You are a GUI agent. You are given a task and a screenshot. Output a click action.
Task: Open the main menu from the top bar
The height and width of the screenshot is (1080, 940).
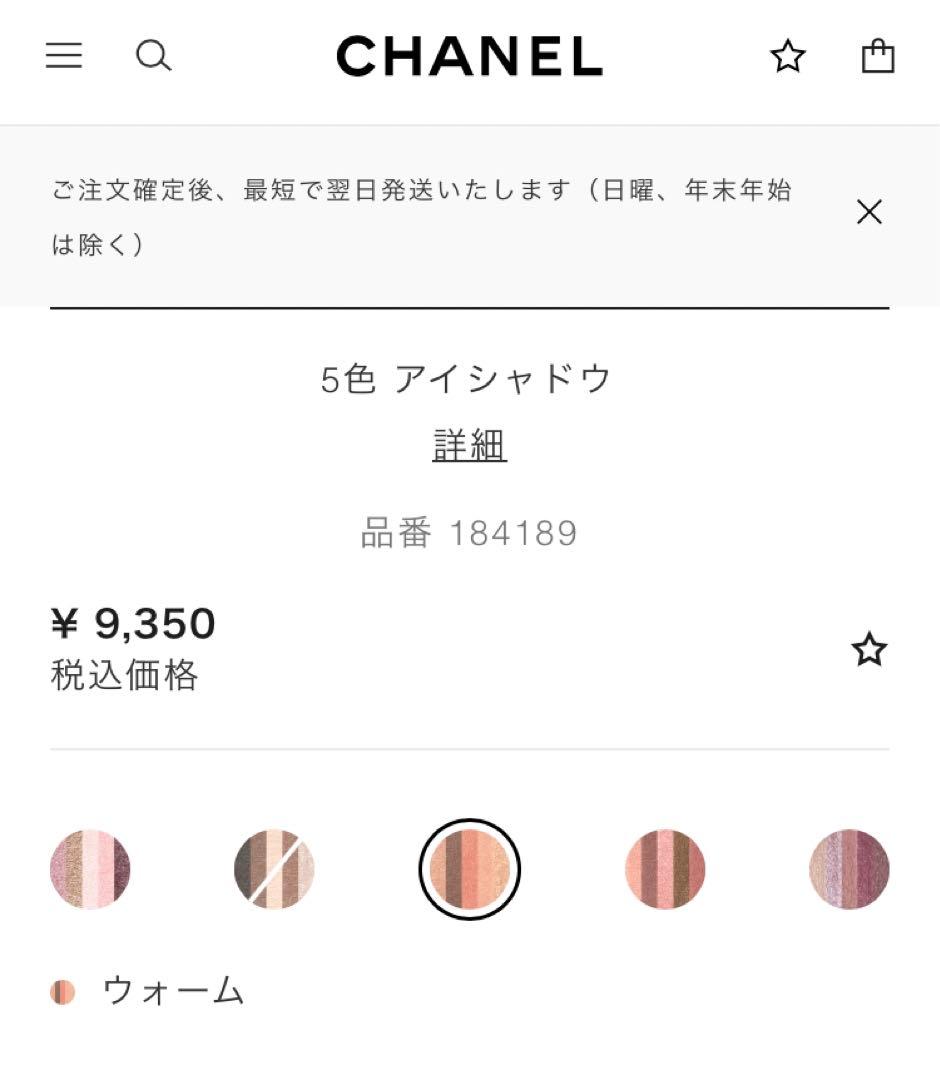click(65, 57)
